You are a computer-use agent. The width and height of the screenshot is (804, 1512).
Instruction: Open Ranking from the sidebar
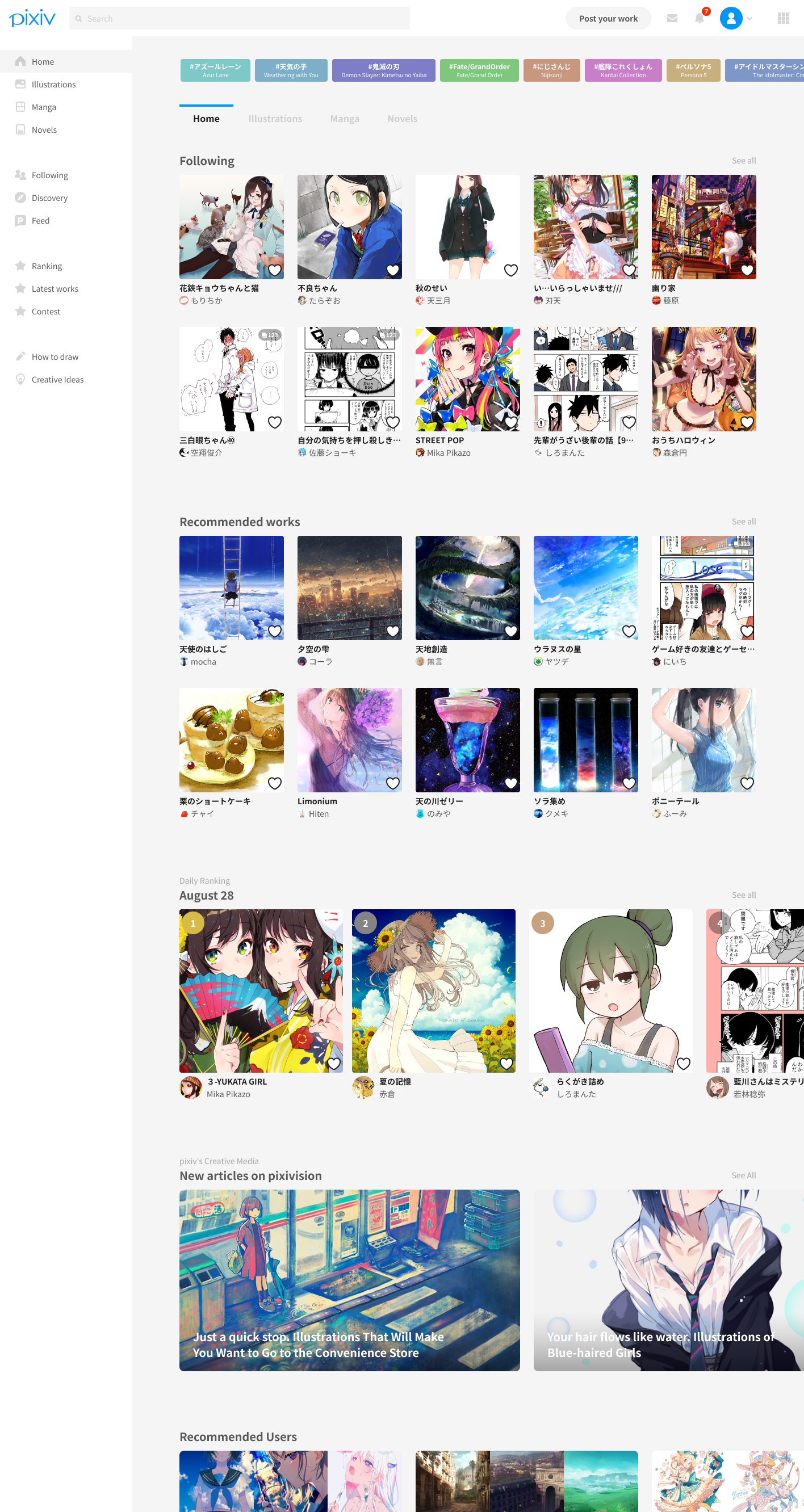pos(47,266)
